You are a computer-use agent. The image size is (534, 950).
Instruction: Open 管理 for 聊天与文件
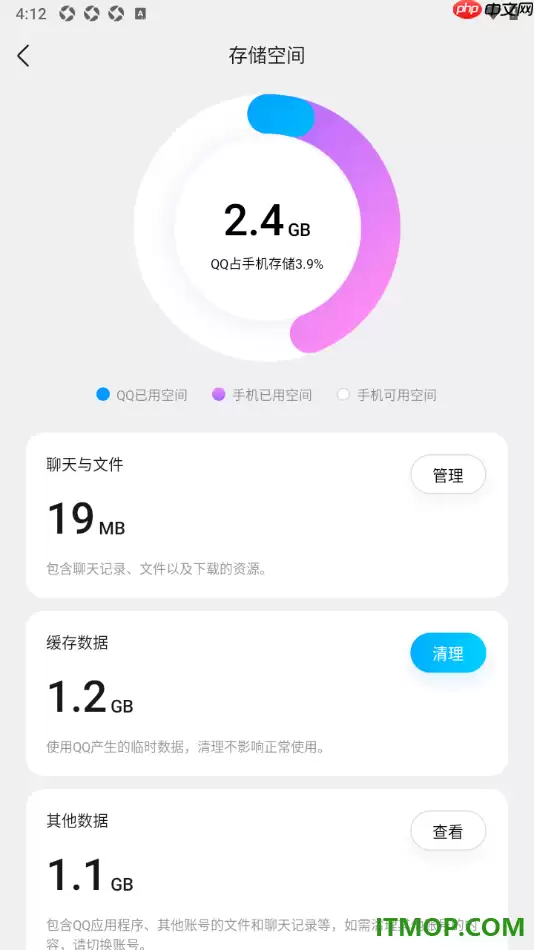[x=448, y=475]
